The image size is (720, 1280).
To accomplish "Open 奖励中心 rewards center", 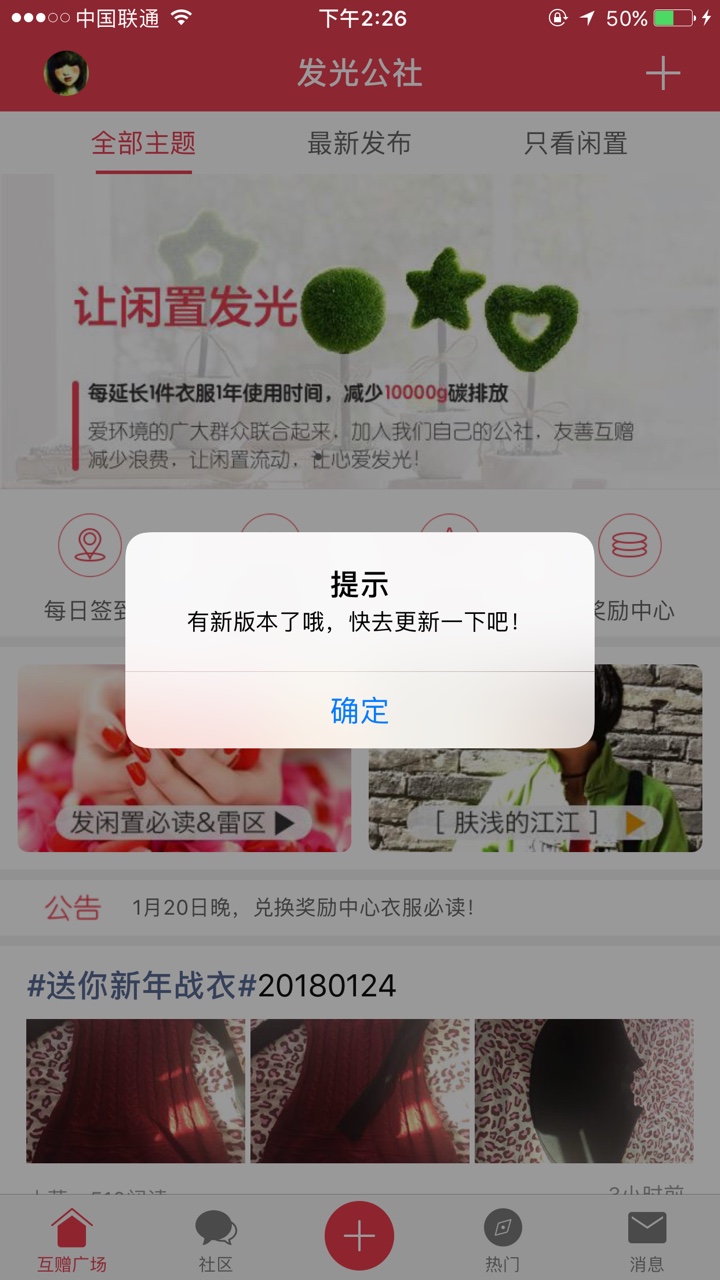I will point(630,568).
